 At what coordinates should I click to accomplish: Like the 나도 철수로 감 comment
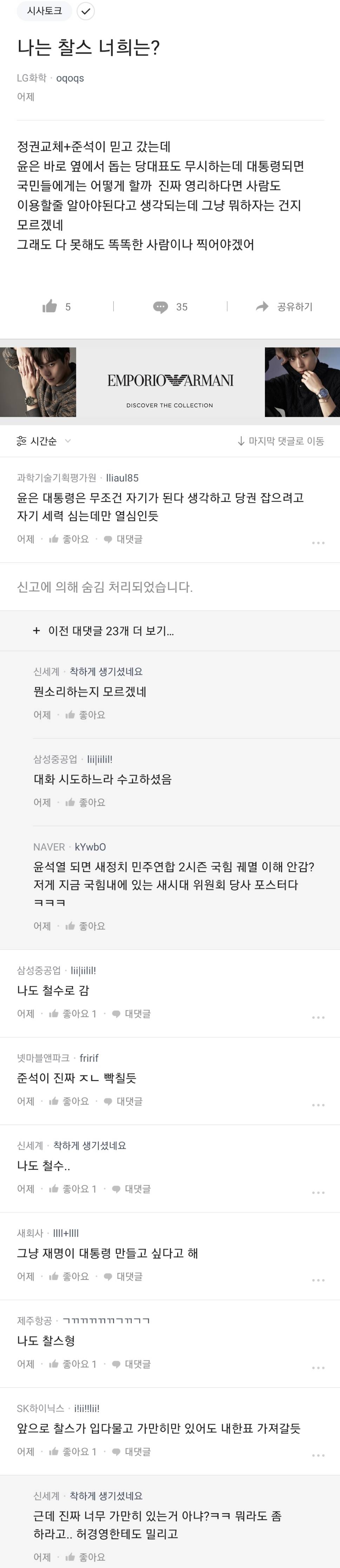click(x=72, y=1014)
